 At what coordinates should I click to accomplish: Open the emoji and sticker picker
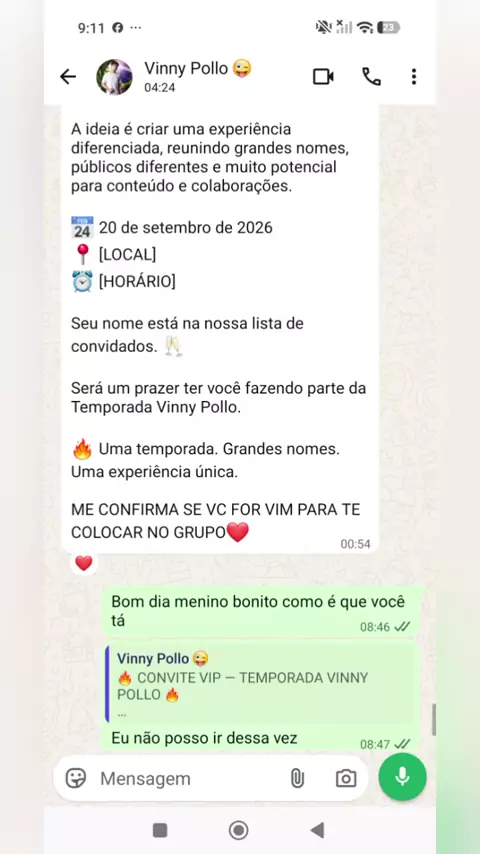point(76,778)
